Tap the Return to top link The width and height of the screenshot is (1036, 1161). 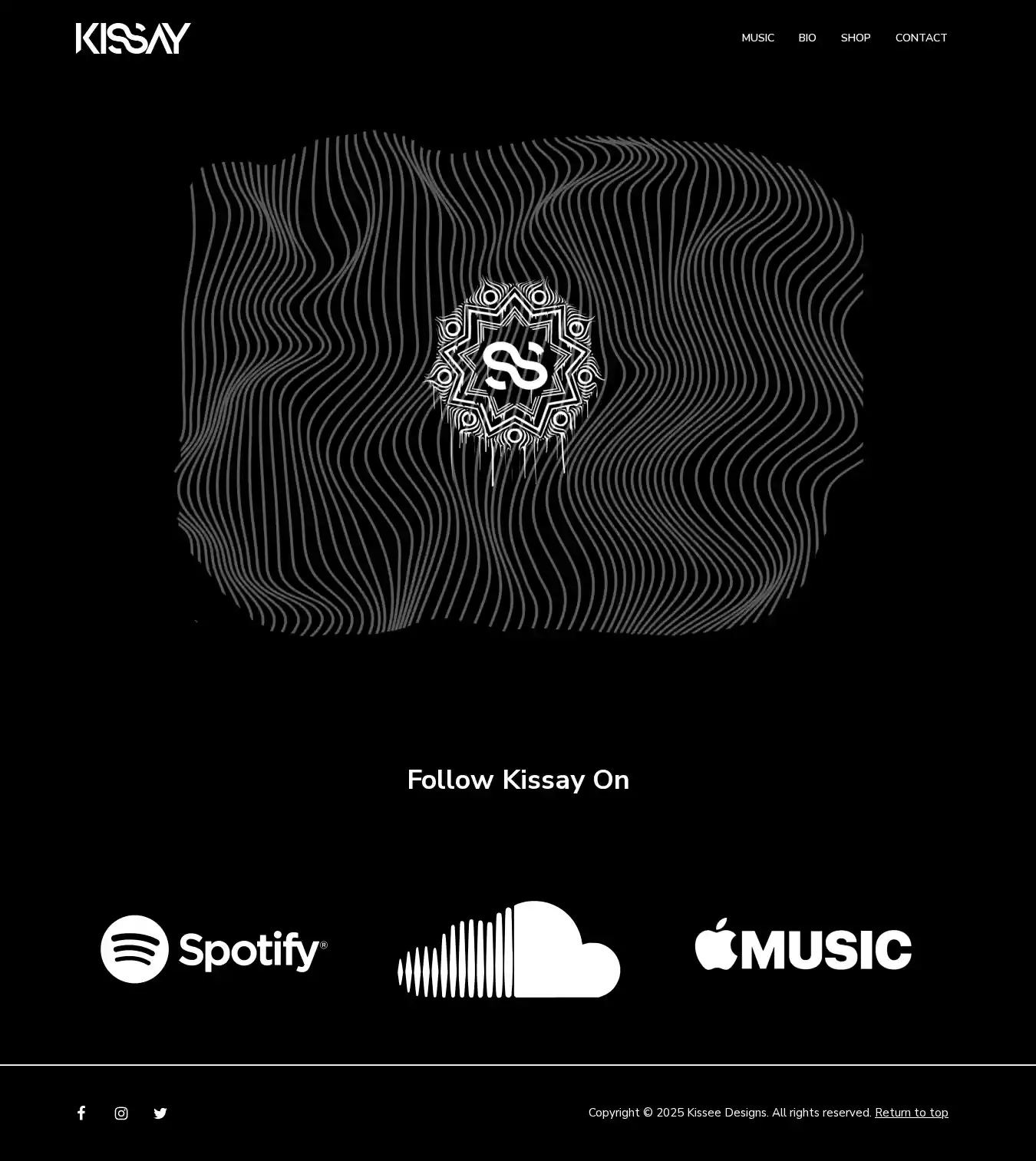tap(911, 1113)
